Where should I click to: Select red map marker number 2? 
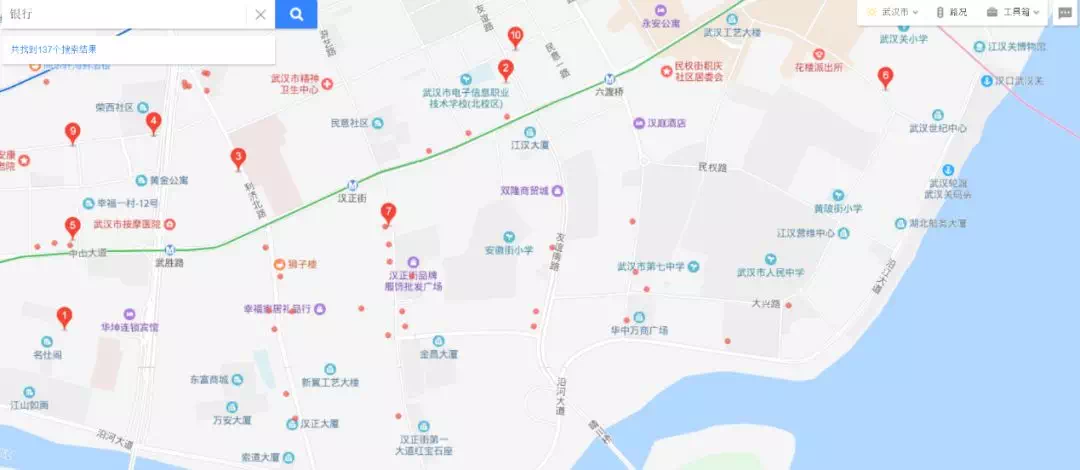[x=506, y=69]
